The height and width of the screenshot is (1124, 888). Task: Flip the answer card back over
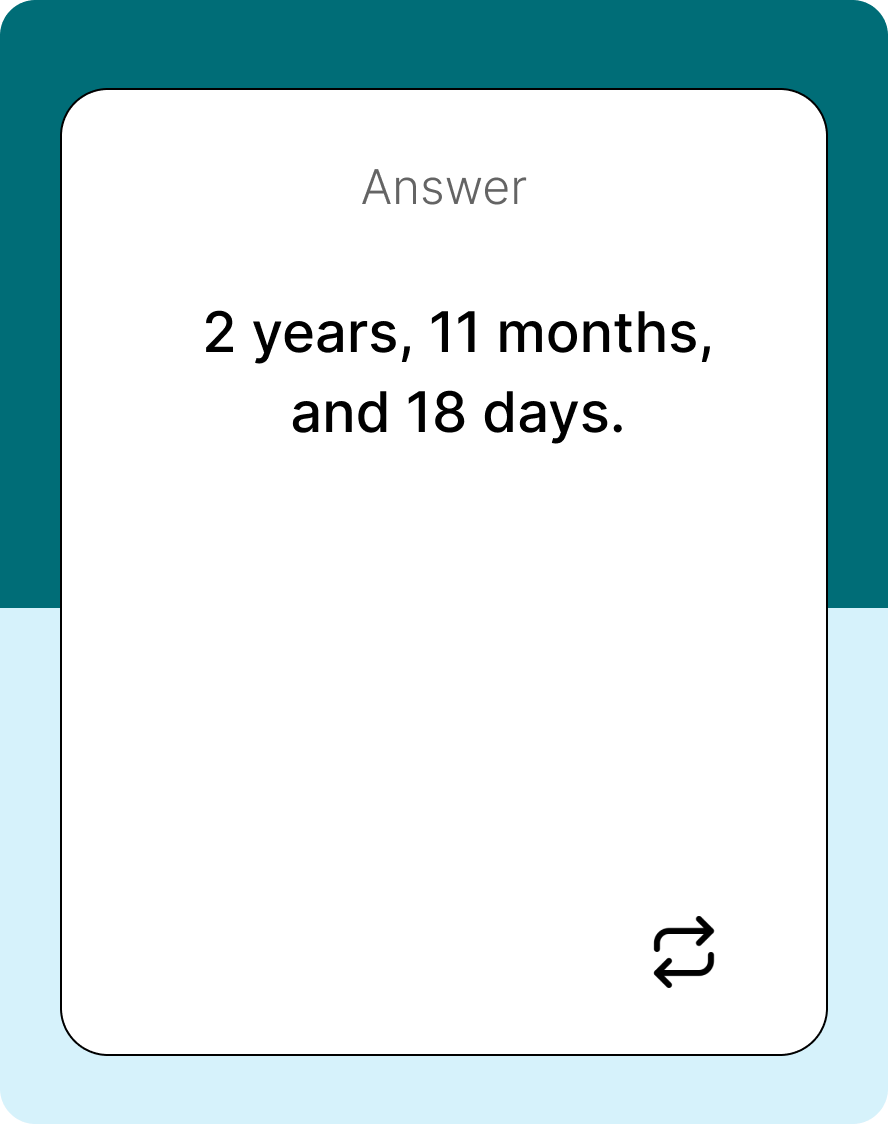684,951
